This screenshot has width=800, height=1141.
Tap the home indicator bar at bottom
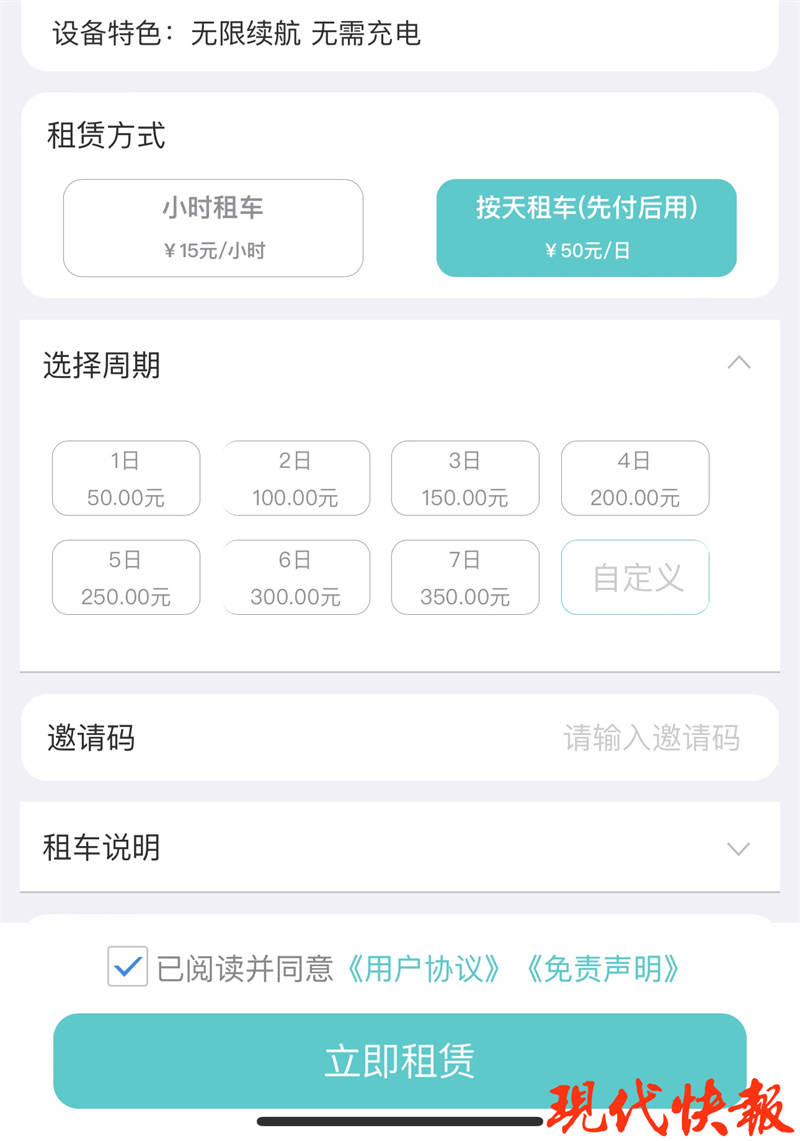(400, 1125)
